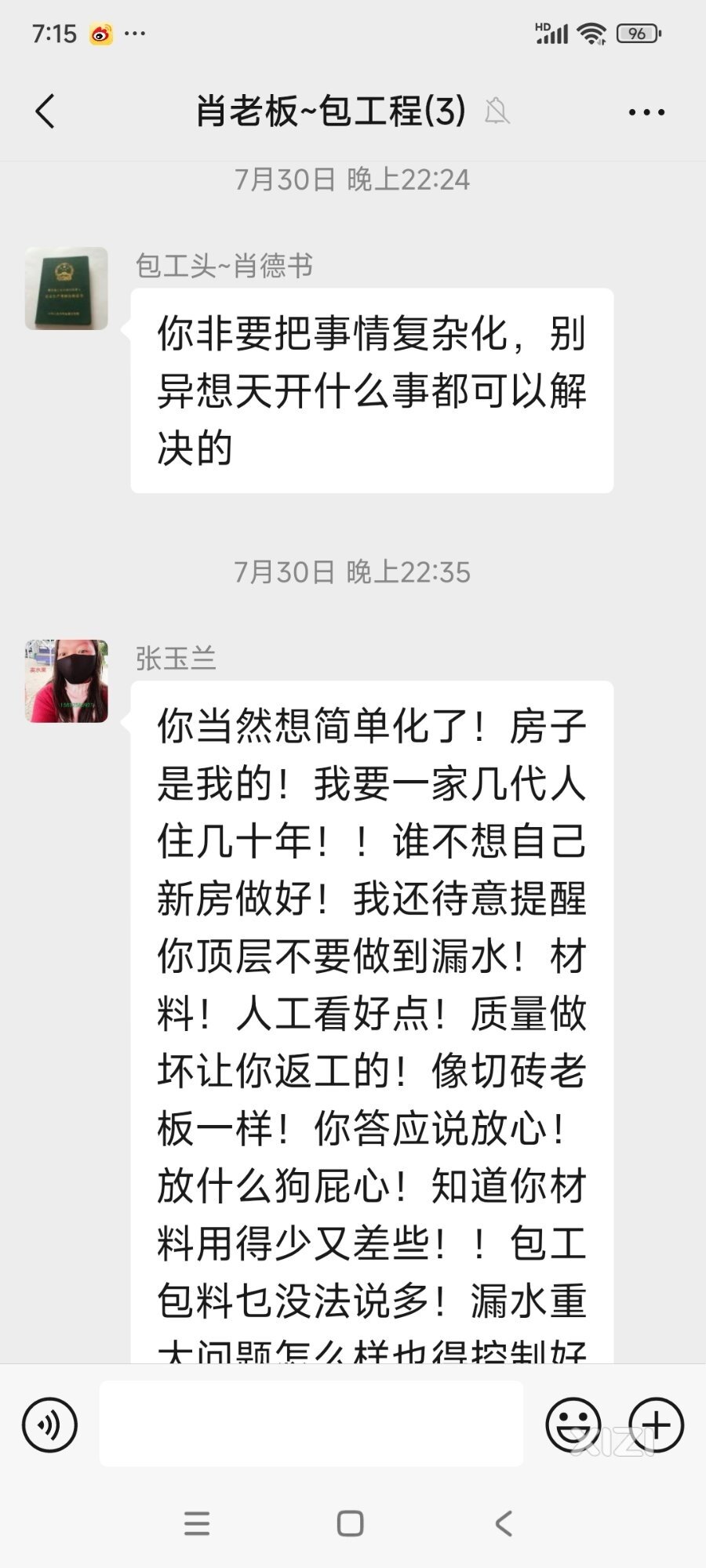
Task: Open the system recent apps
Action: click(197, 1523)
